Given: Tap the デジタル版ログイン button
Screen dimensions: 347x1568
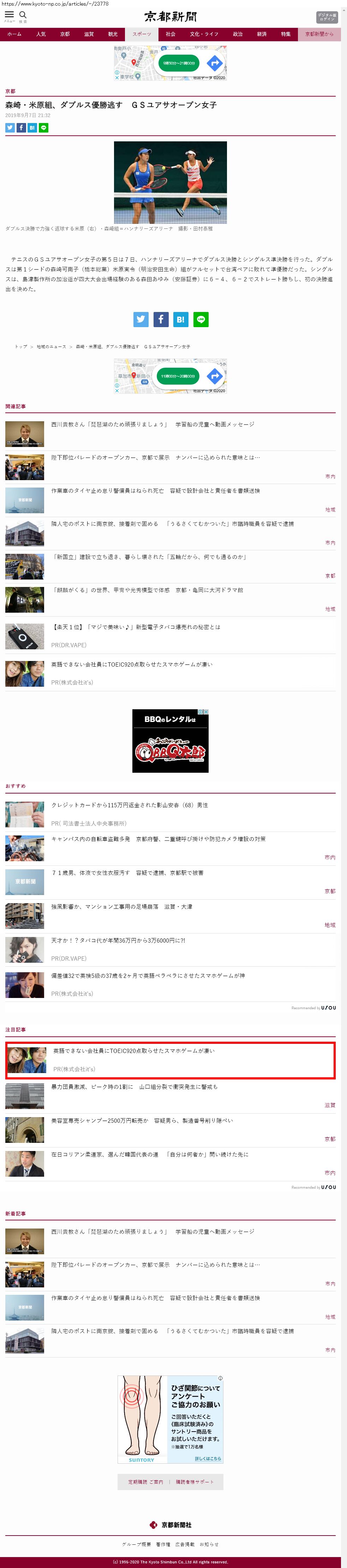Looking at the screenshot, I should (326, 17).
